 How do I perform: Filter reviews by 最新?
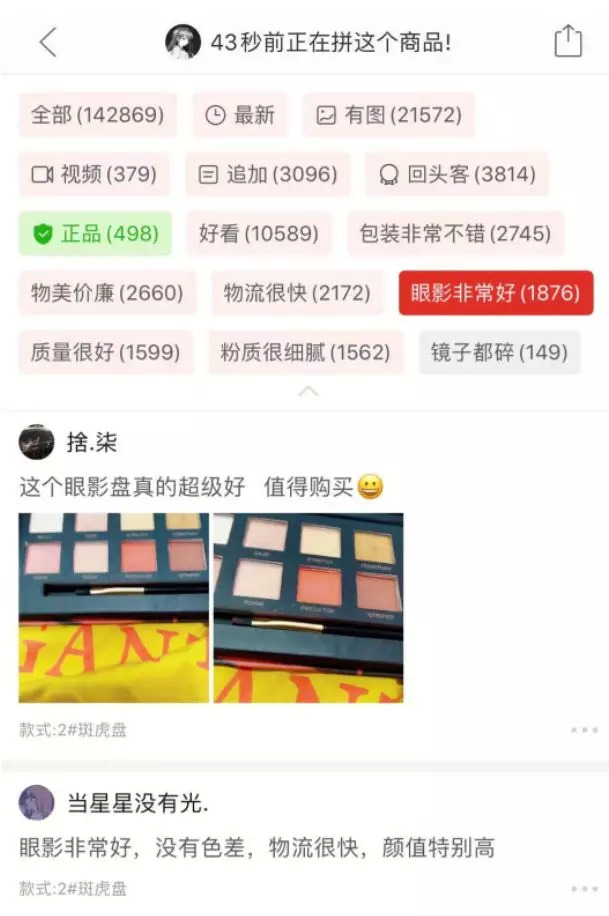(x=240, y=115)
